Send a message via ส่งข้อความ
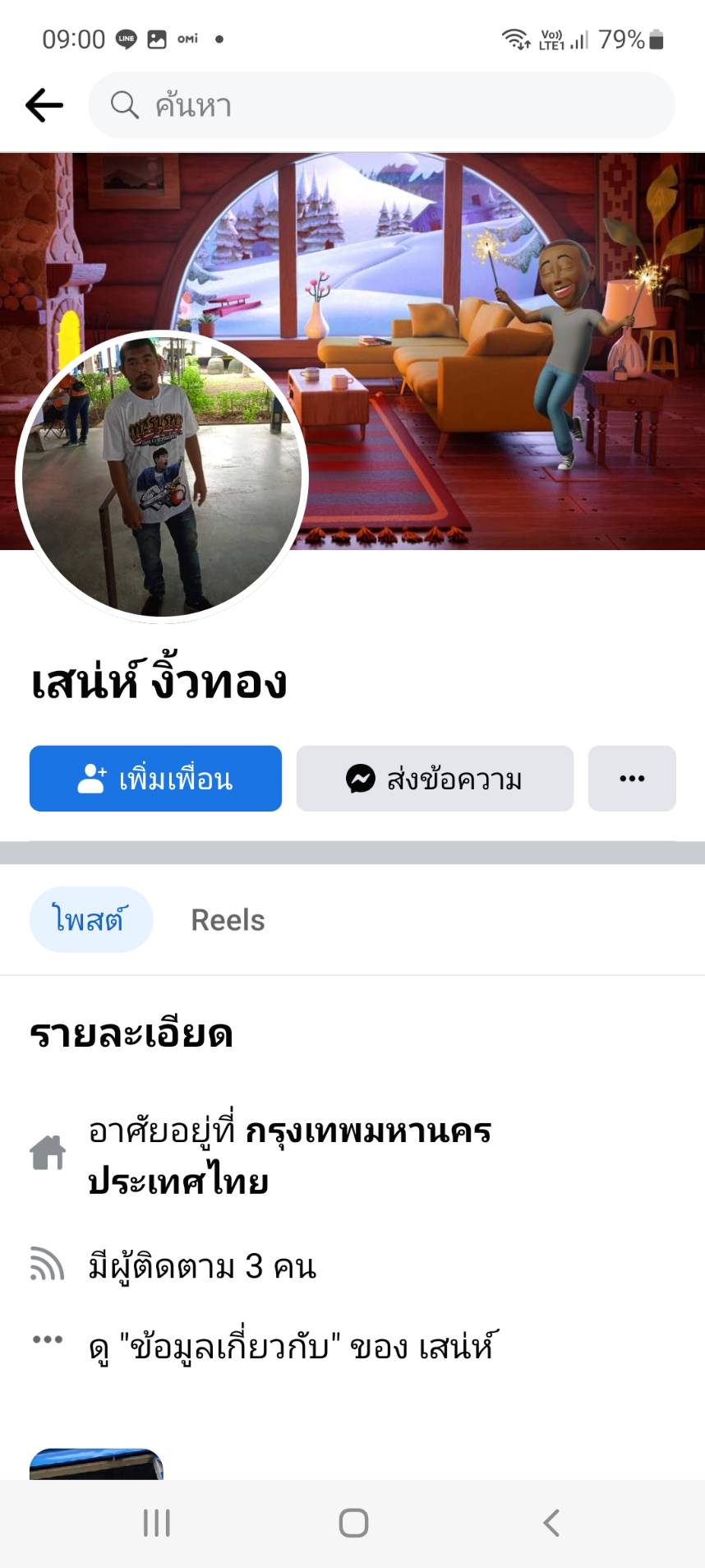 pos(435,779)
